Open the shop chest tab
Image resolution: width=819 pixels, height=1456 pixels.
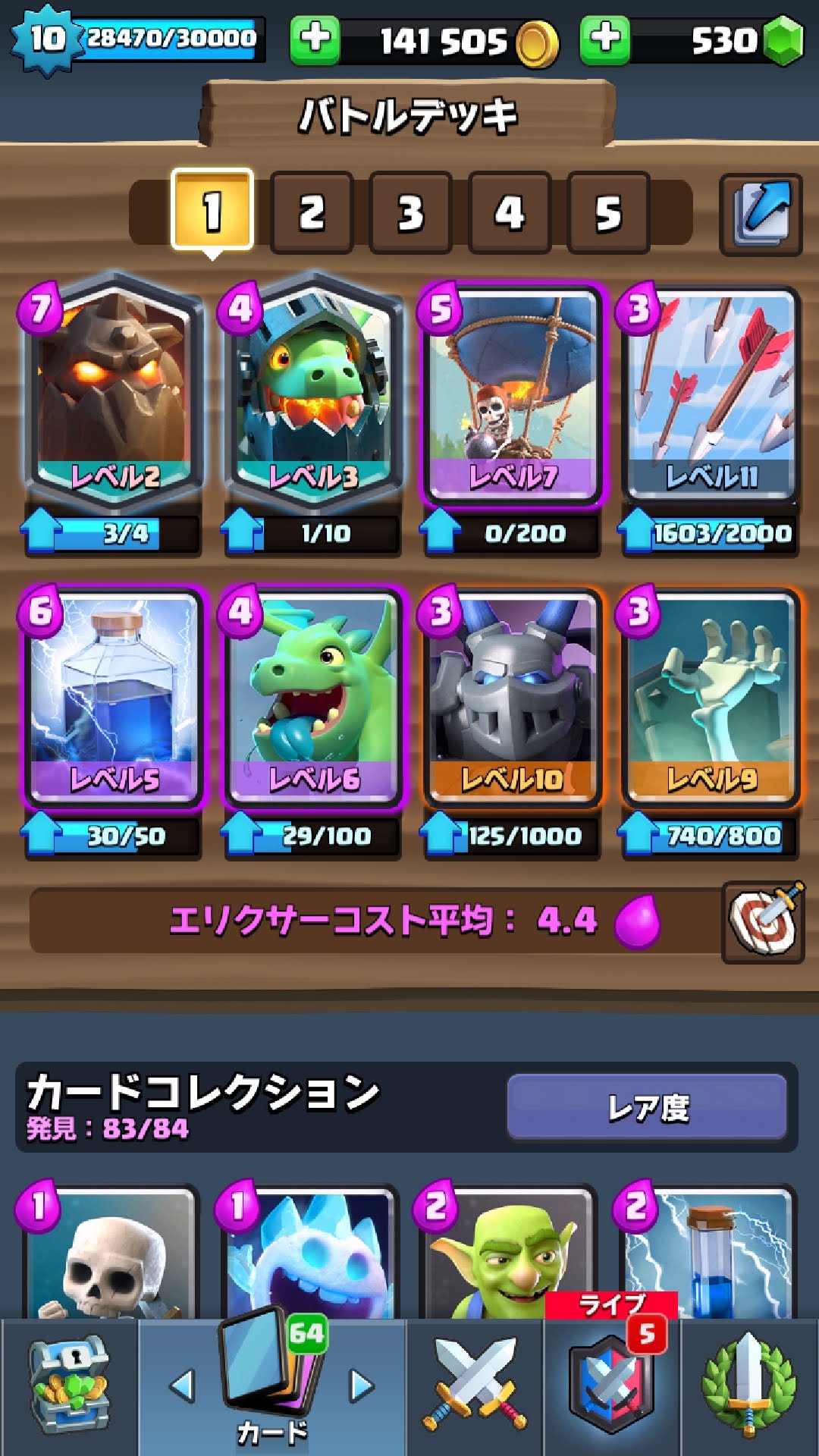tap(68, 1386)
